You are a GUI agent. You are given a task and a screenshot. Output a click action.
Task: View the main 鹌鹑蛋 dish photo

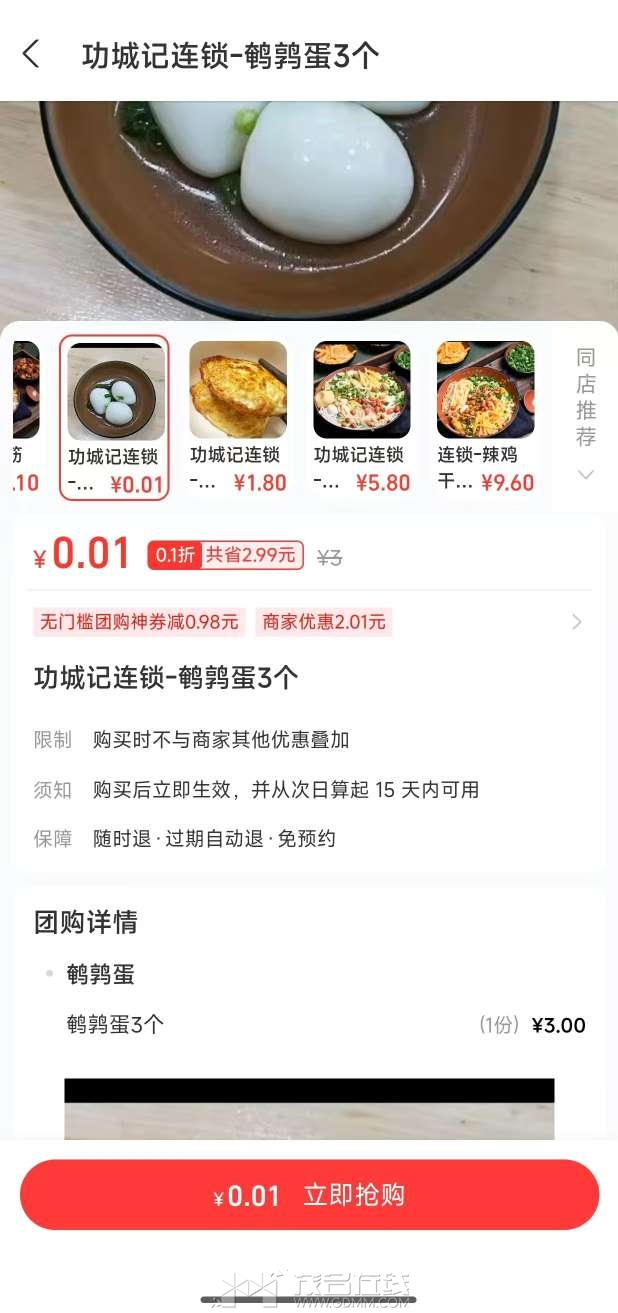coord(309,210)
